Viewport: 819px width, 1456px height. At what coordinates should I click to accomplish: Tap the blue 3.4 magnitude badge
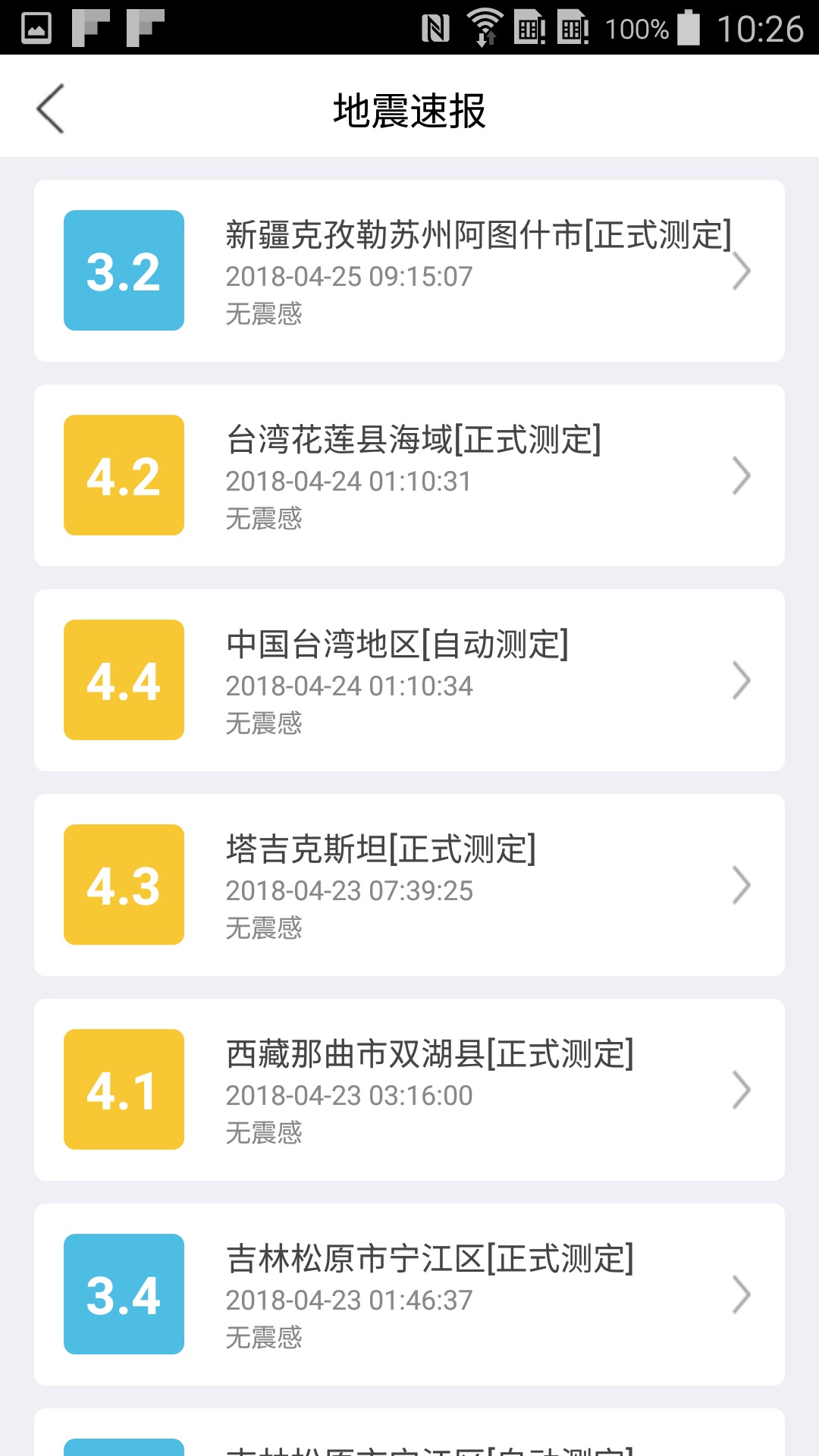pyautogui.click(x=124, y=1294)
